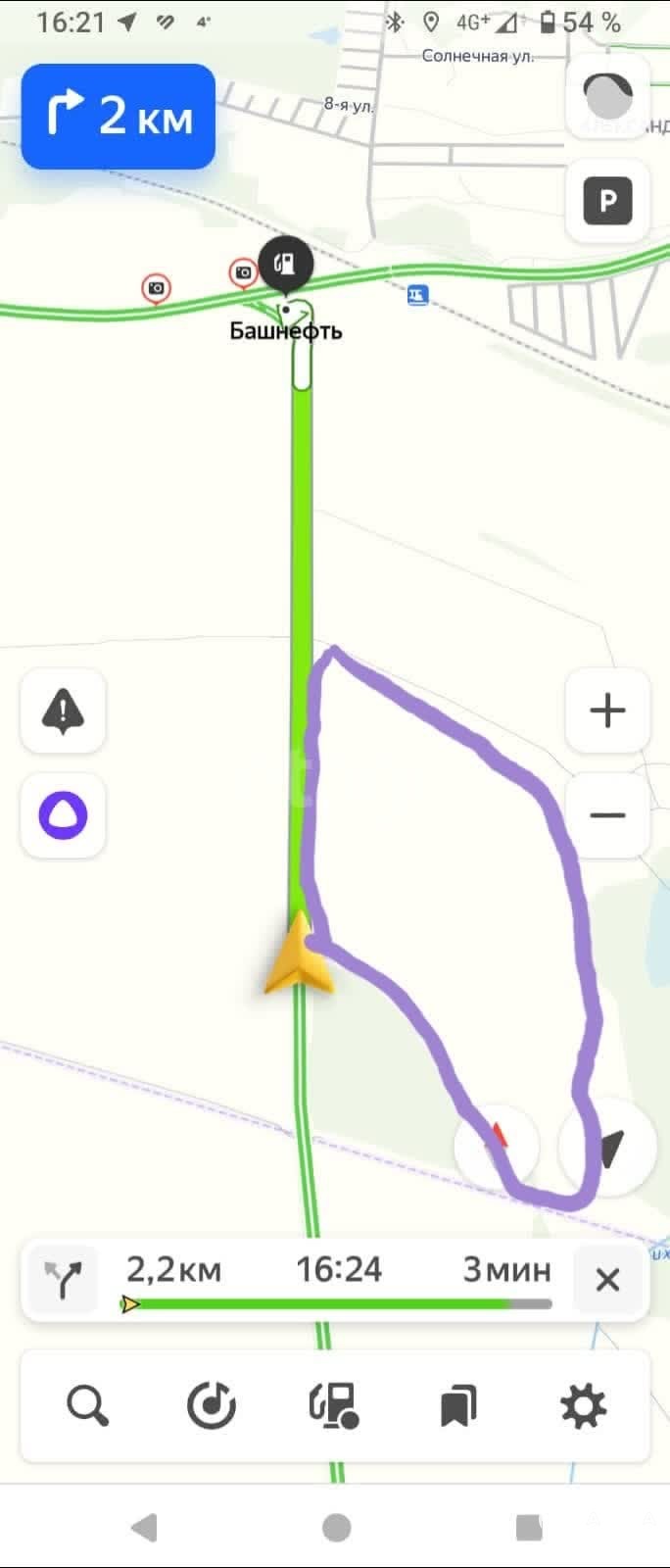670x1568 pixels.
Task: Tap the next turn 2 км banner
Action: (x=119, y=117)
